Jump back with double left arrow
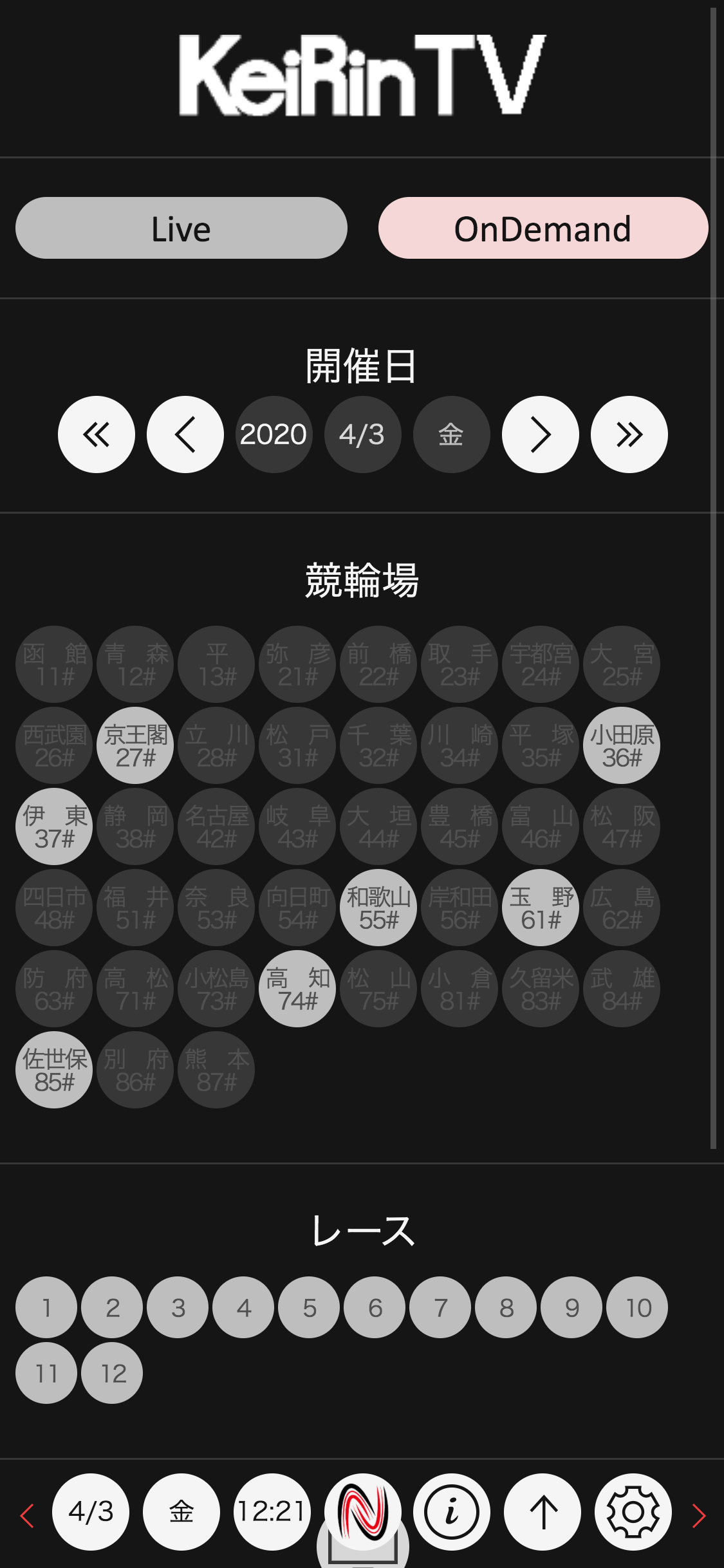 pyautogui.click(x=97, y=434)
